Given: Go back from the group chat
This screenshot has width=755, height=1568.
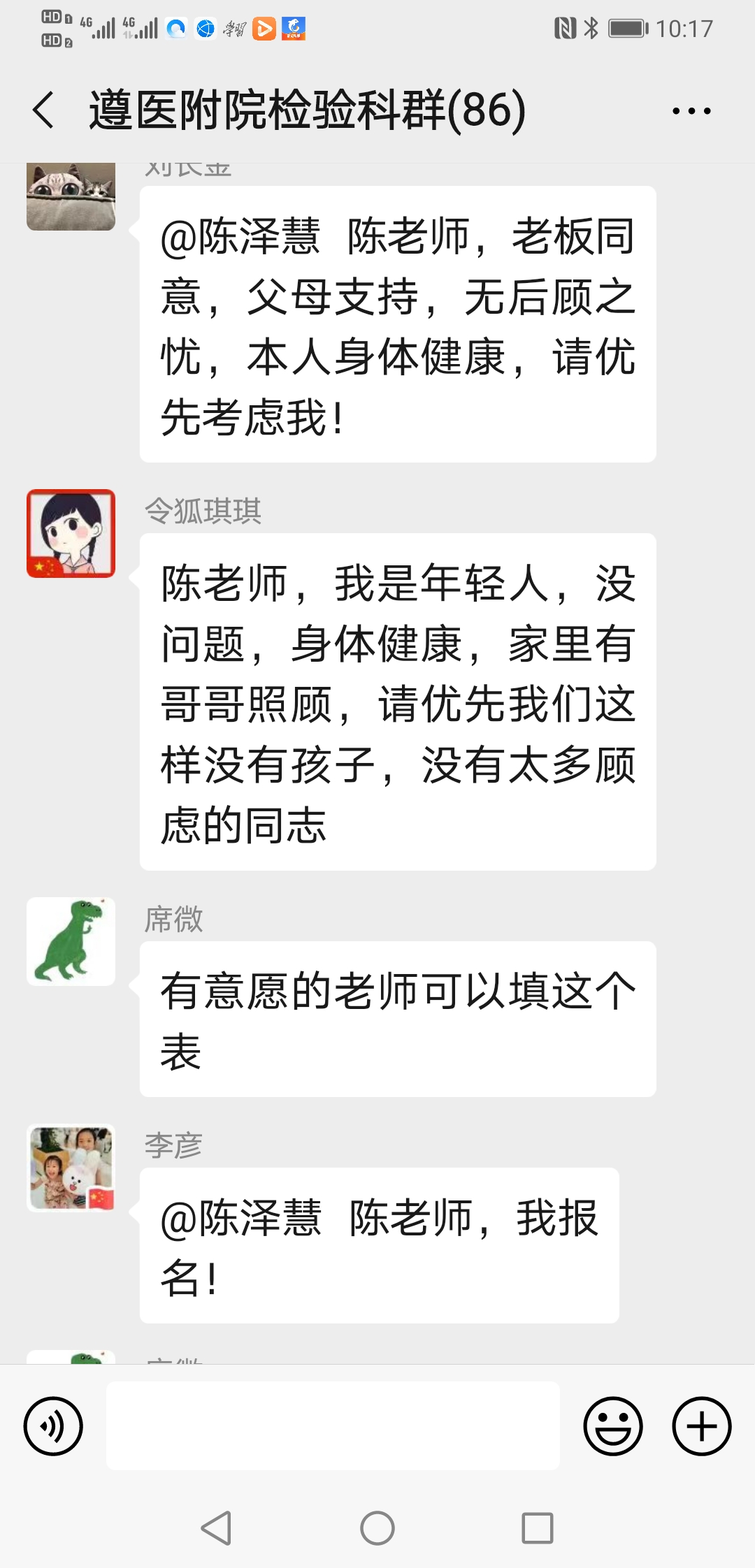Looking at the screenshot, I should pyautogui.click(x=43, y=110).
